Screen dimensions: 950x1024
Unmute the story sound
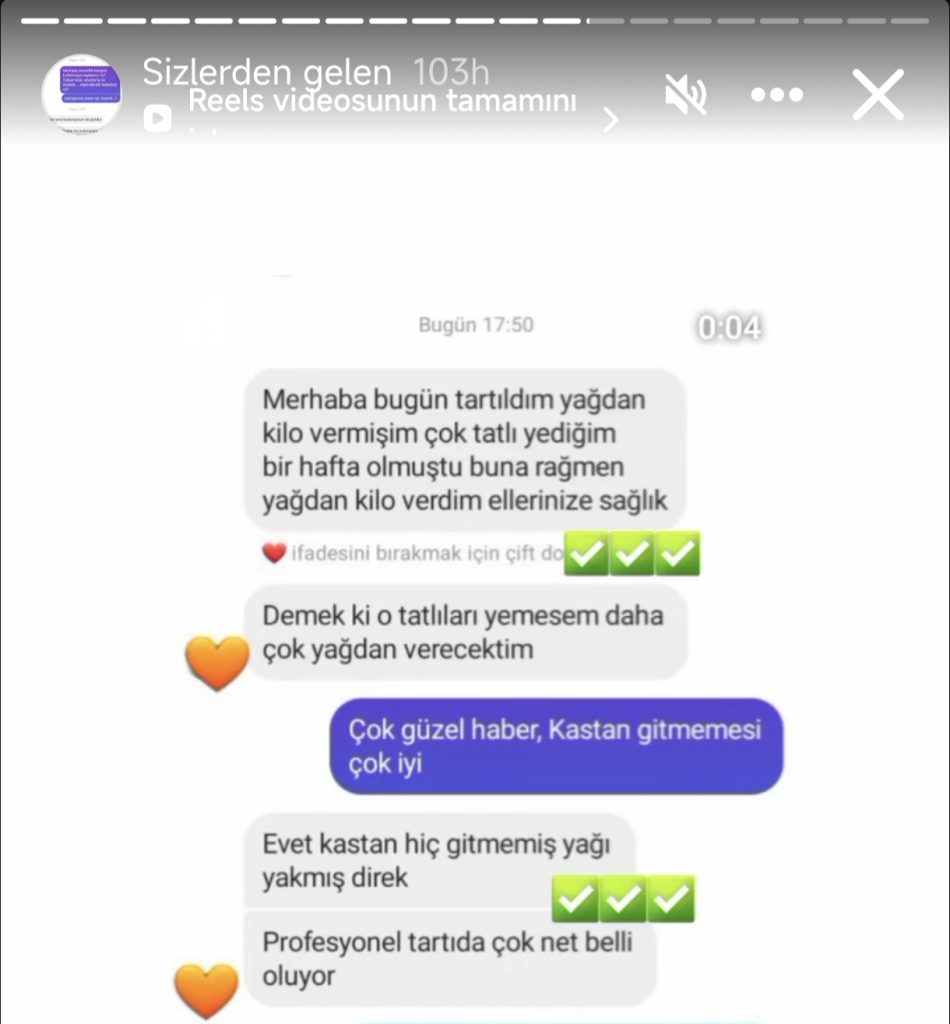(x=686, y=95)
